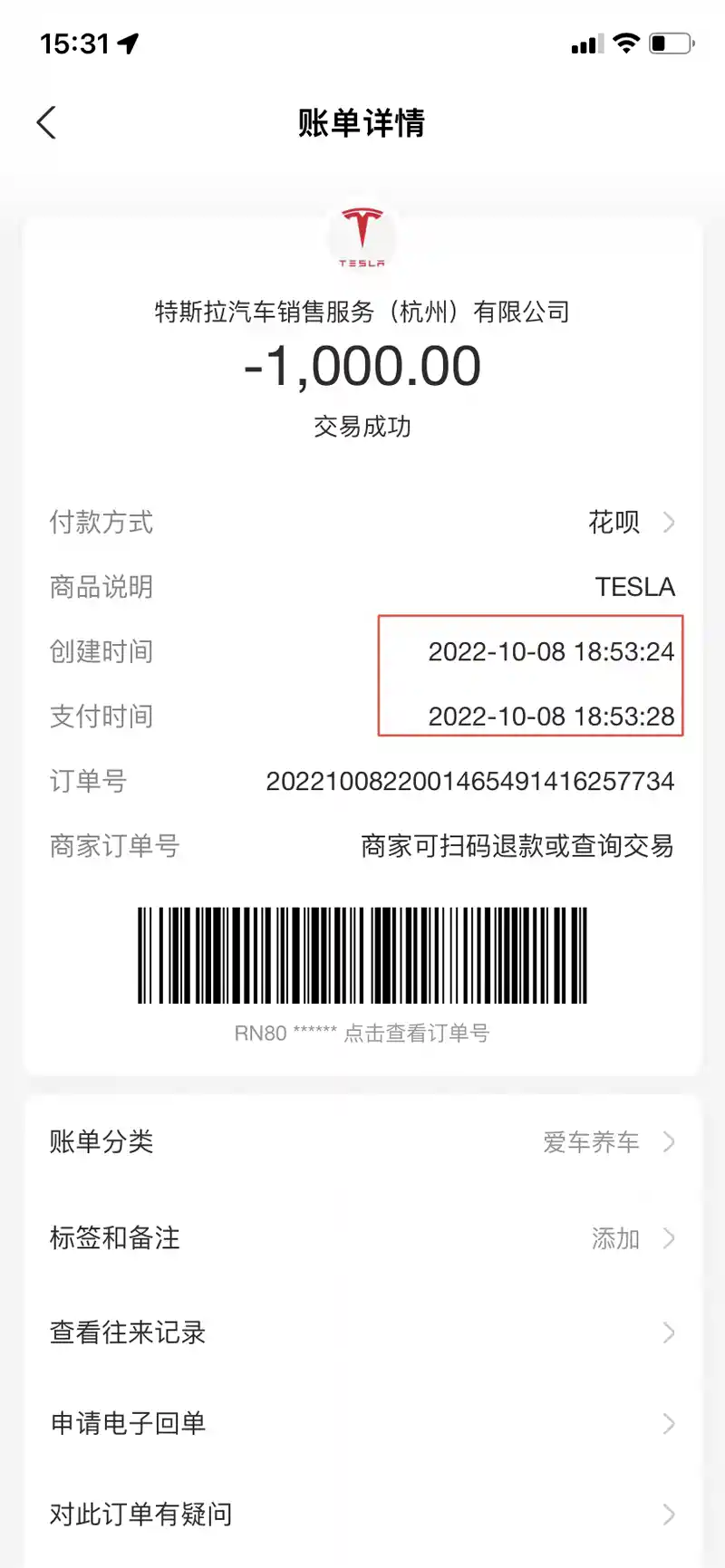Go back from 账单详情 page
The image size is (725, 1568).
(47, 123)
